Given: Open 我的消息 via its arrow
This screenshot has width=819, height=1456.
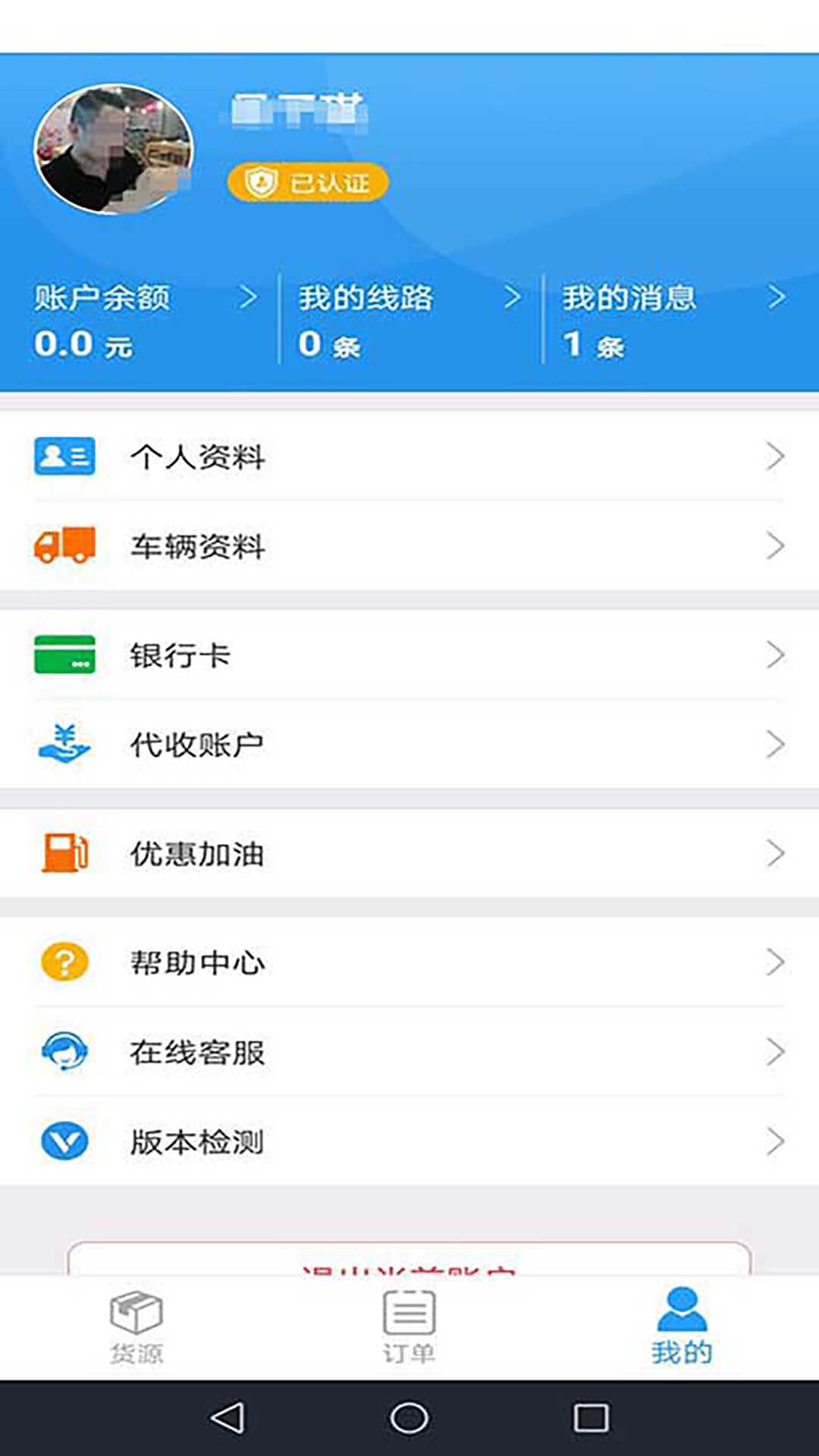Looking at the screenshot, I should [x=776, y=298].
